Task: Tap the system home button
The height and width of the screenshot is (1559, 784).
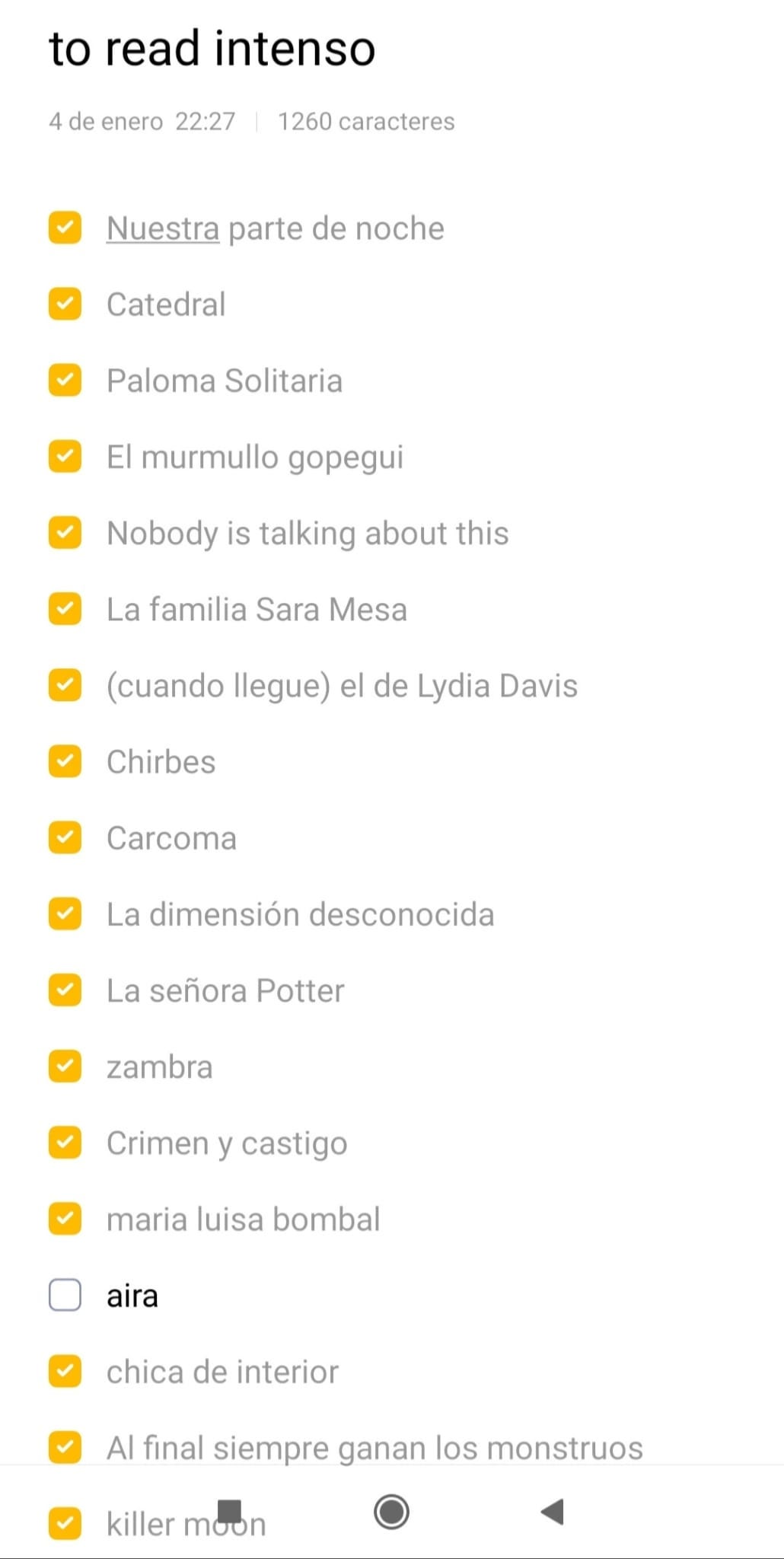Action: [392, 1512]
